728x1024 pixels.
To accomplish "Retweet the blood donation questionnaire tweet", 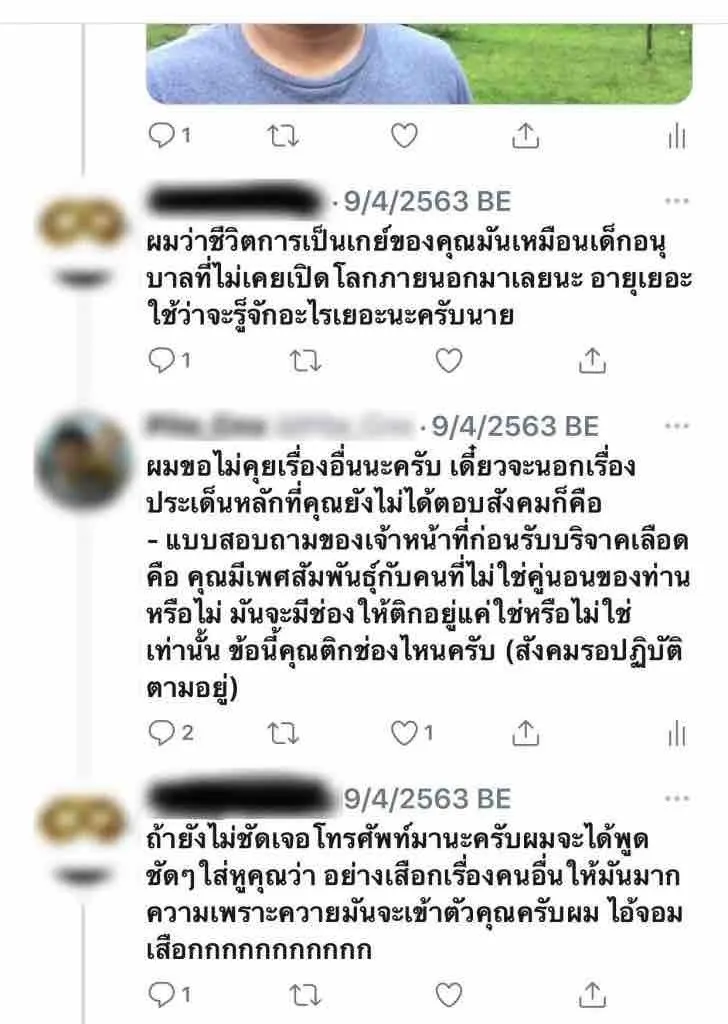I will (x=283, y=734).
